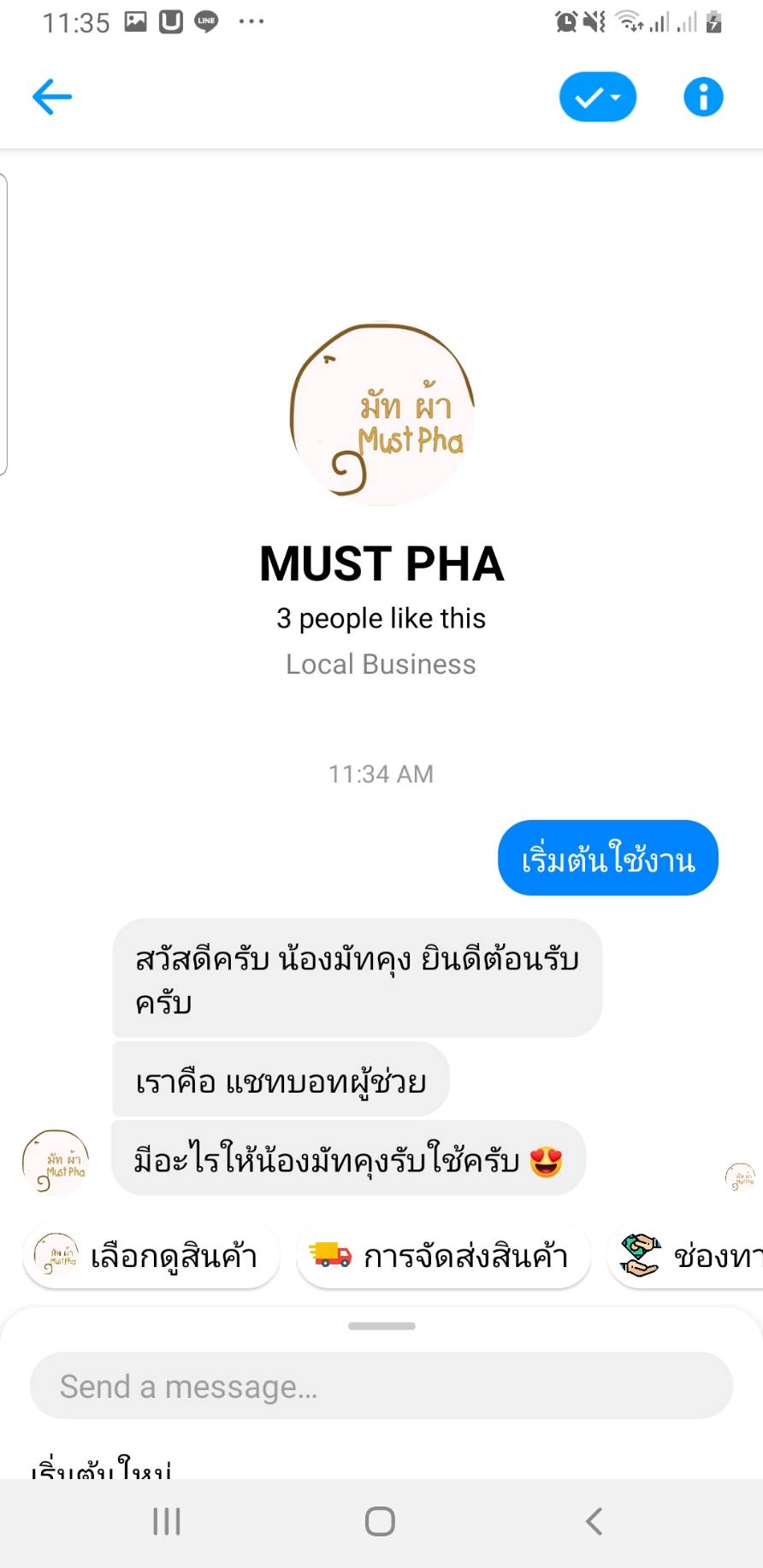Select the เลือกดูสินค้า quick reply
The image size is (763, 1568).
tap(151, 1256)
